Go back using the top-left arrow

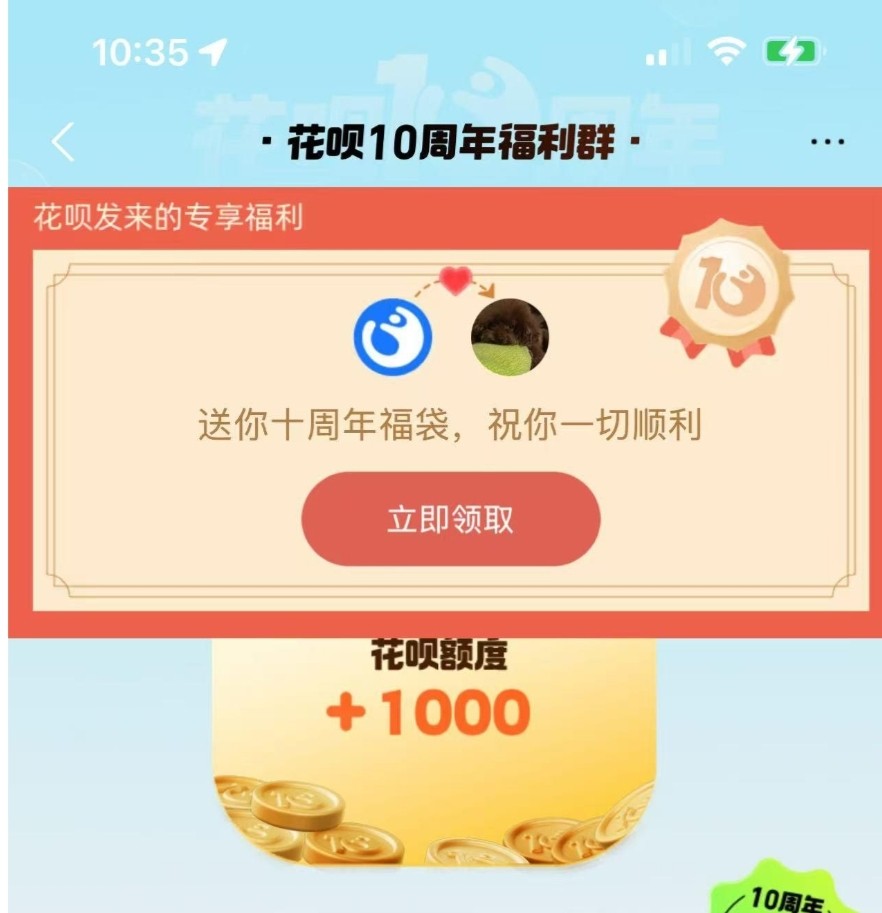(x=63, y=143)
